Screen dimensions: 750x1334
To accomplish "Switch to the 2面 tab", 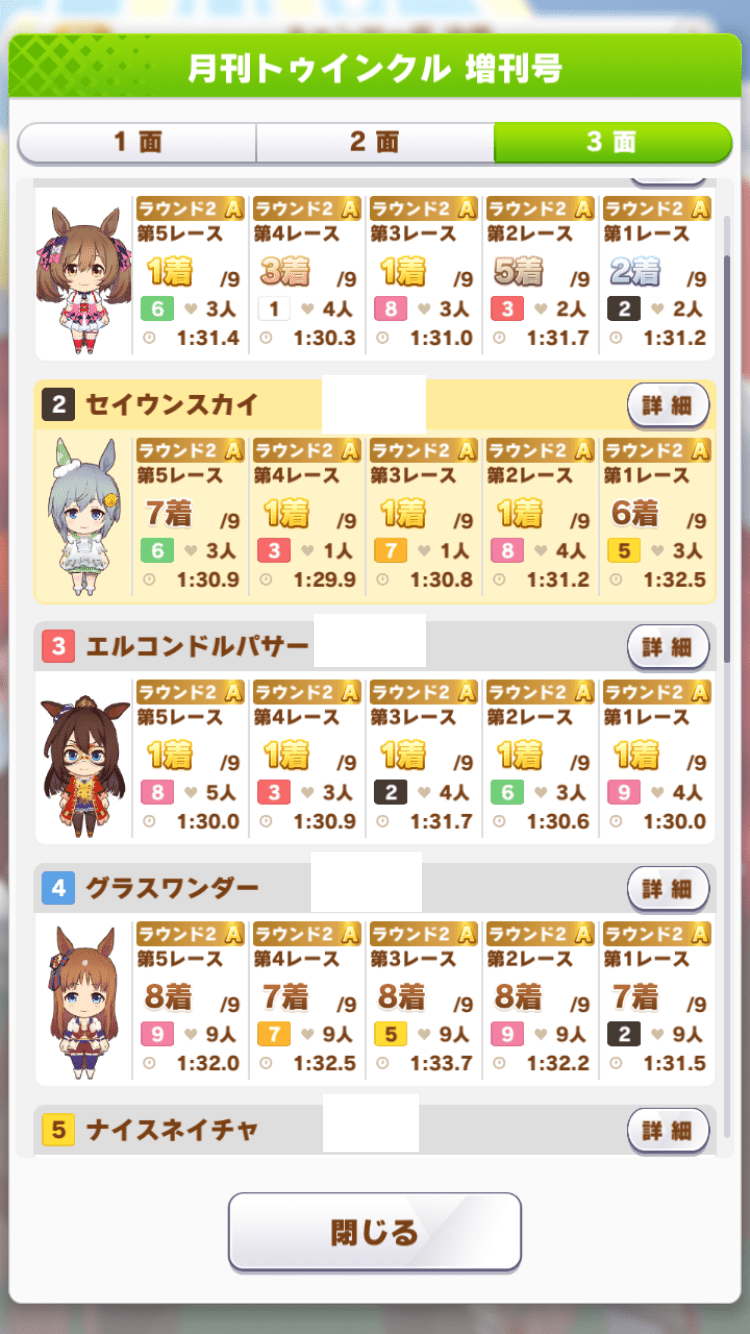I will coord(375,143).
